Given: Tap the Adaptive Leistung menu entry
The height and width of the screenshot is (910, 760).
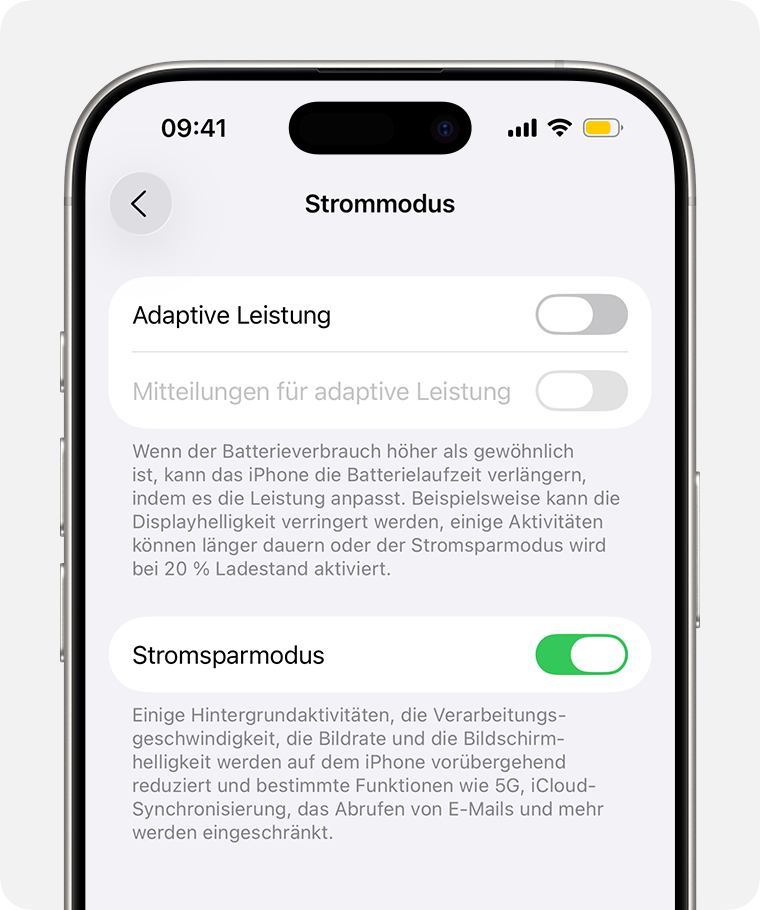Looking at the screenshot, I should (x=232, y=315).
